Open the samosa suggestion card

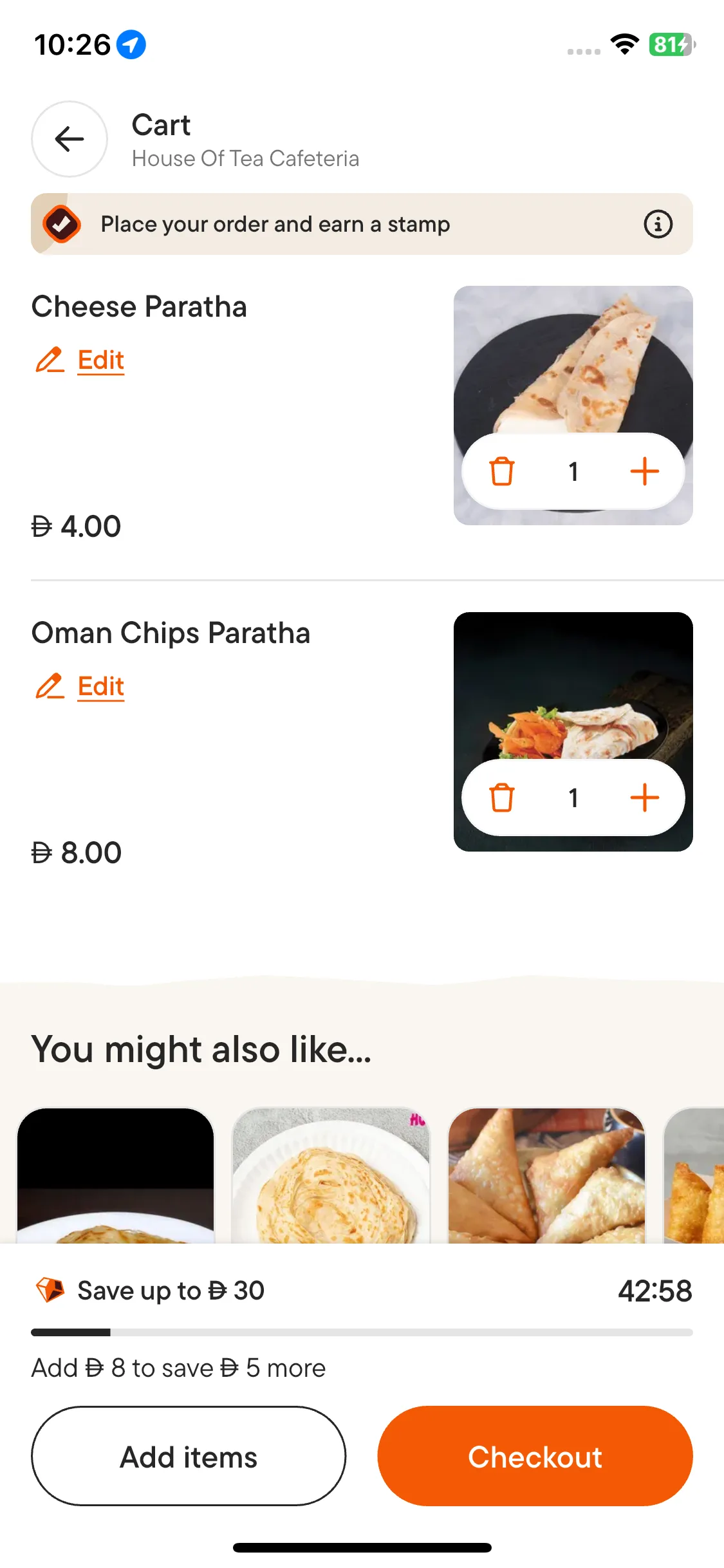pyautogui.click(x=546, y=1175)
